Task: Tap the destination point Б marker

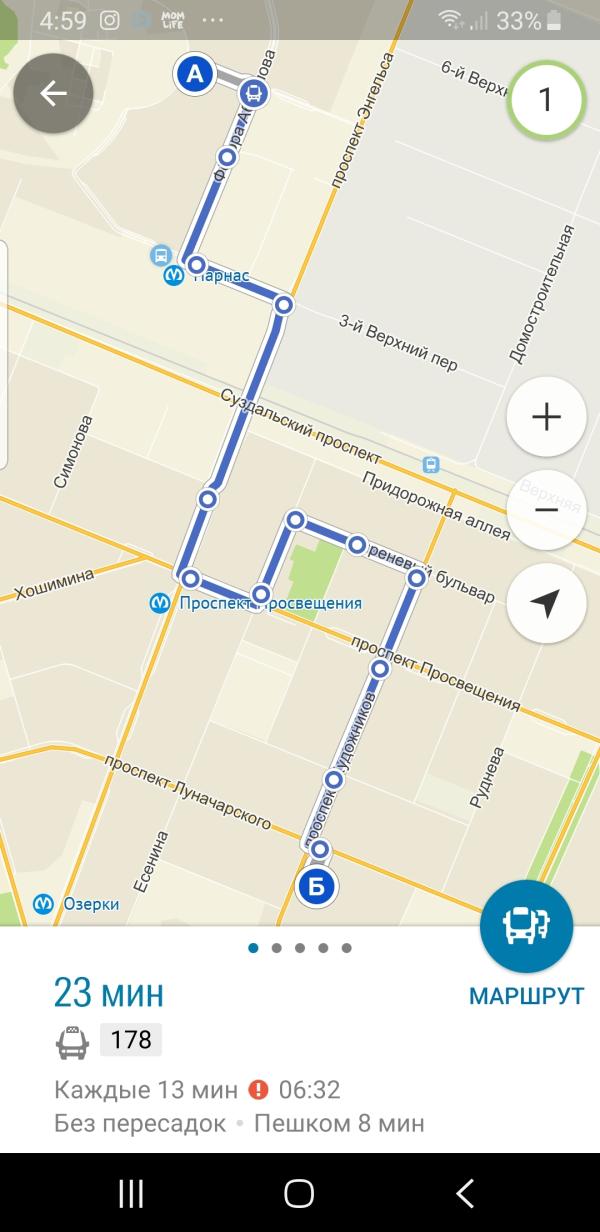Action: [317, 885]
